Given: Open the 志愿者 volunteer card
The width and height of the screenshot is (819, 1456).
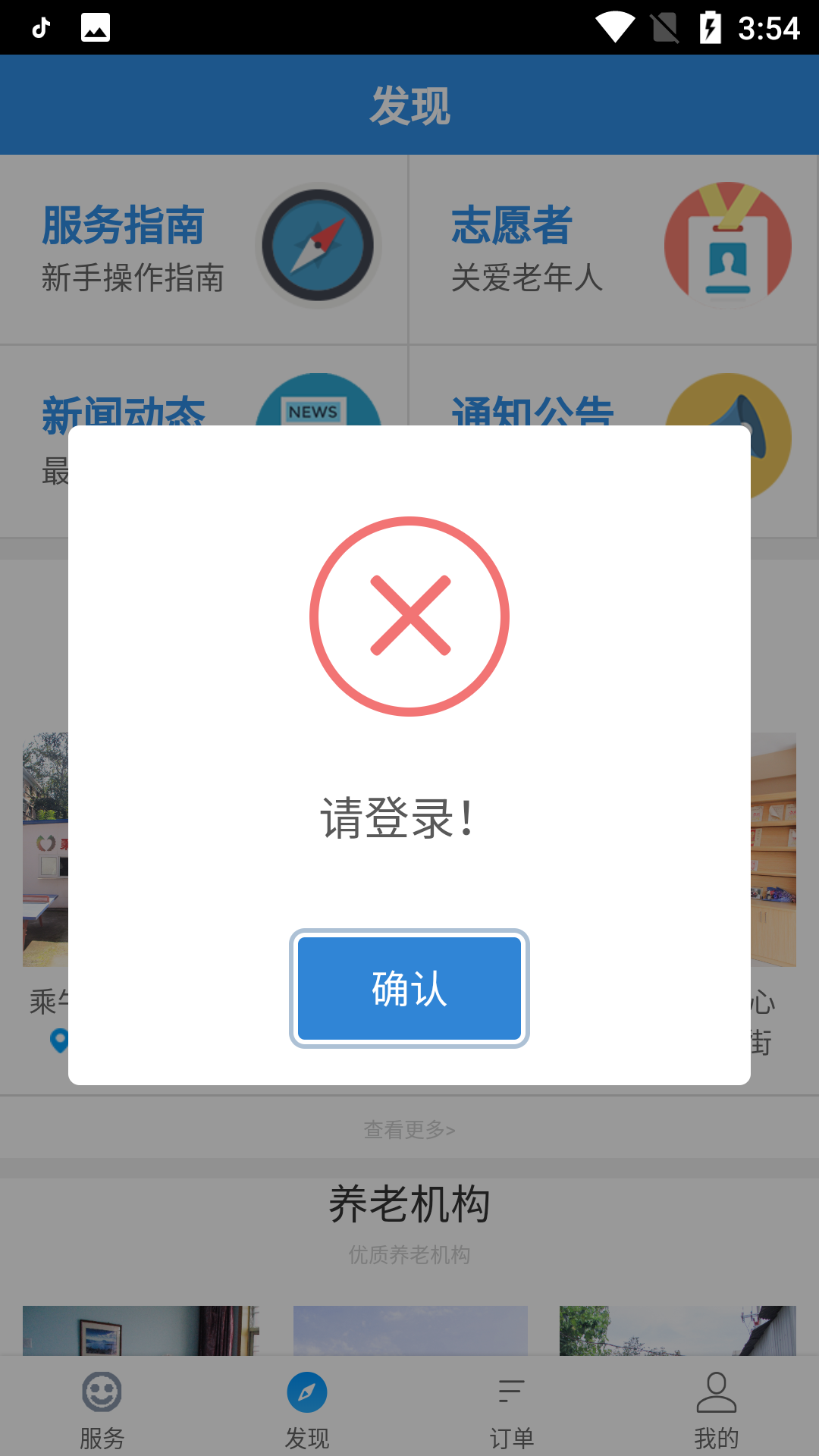Looking at the screenshot, I should [x=613, y=249].
